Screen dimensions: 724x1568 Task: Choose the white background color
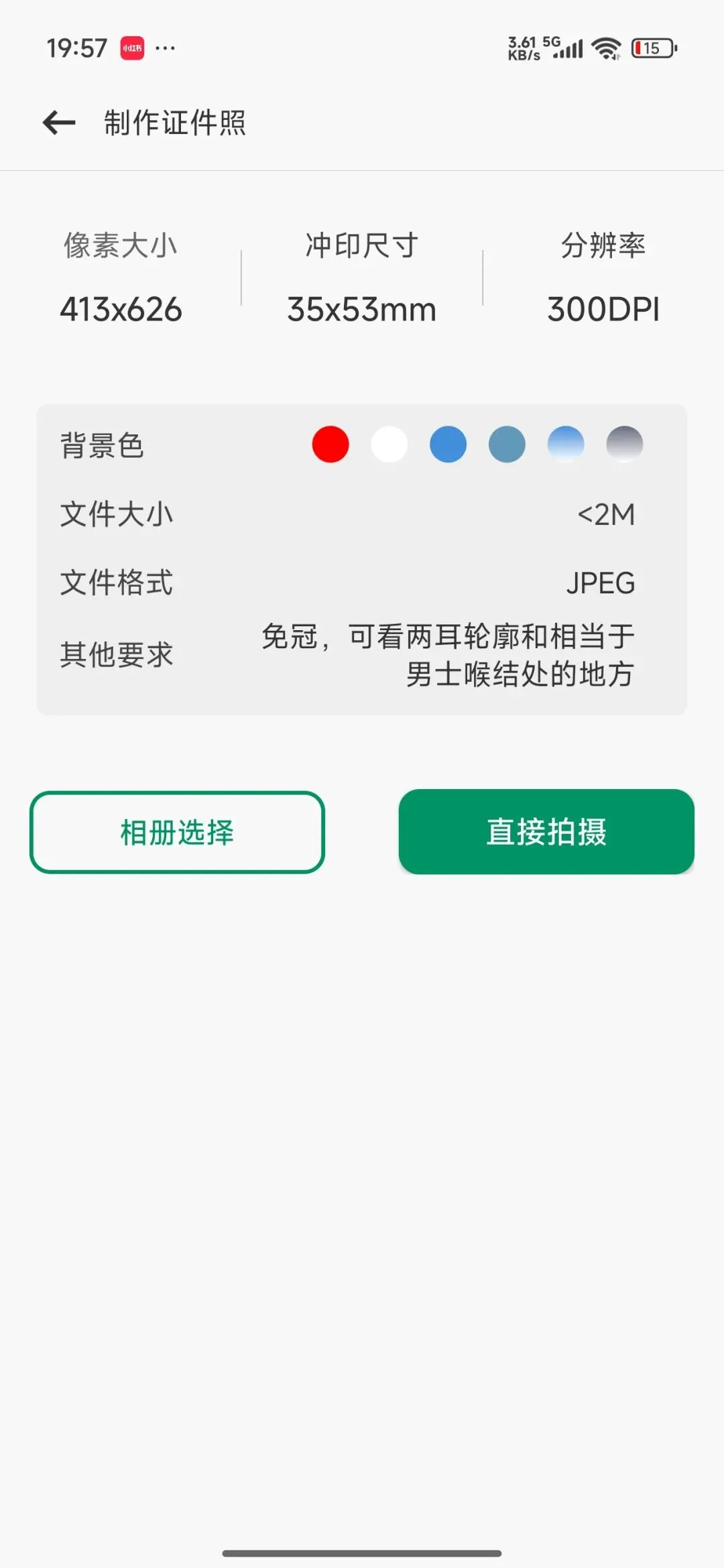point(389,444)
